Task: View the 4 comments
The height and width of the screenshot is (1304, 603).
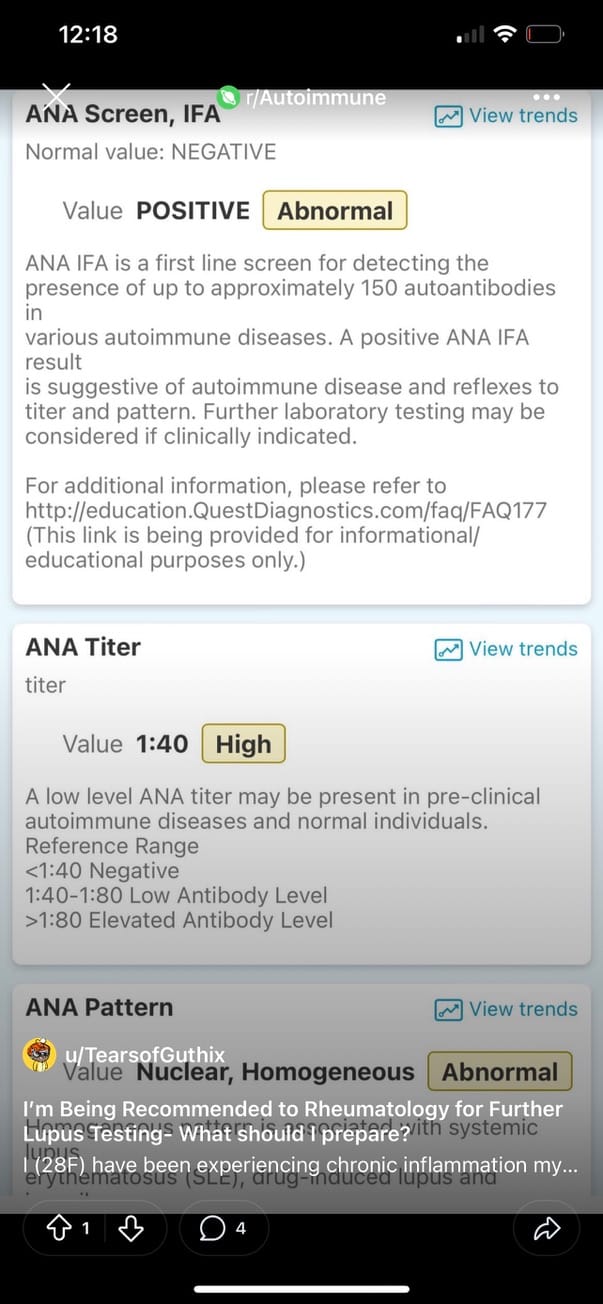Action: (x=224, y=1229)
